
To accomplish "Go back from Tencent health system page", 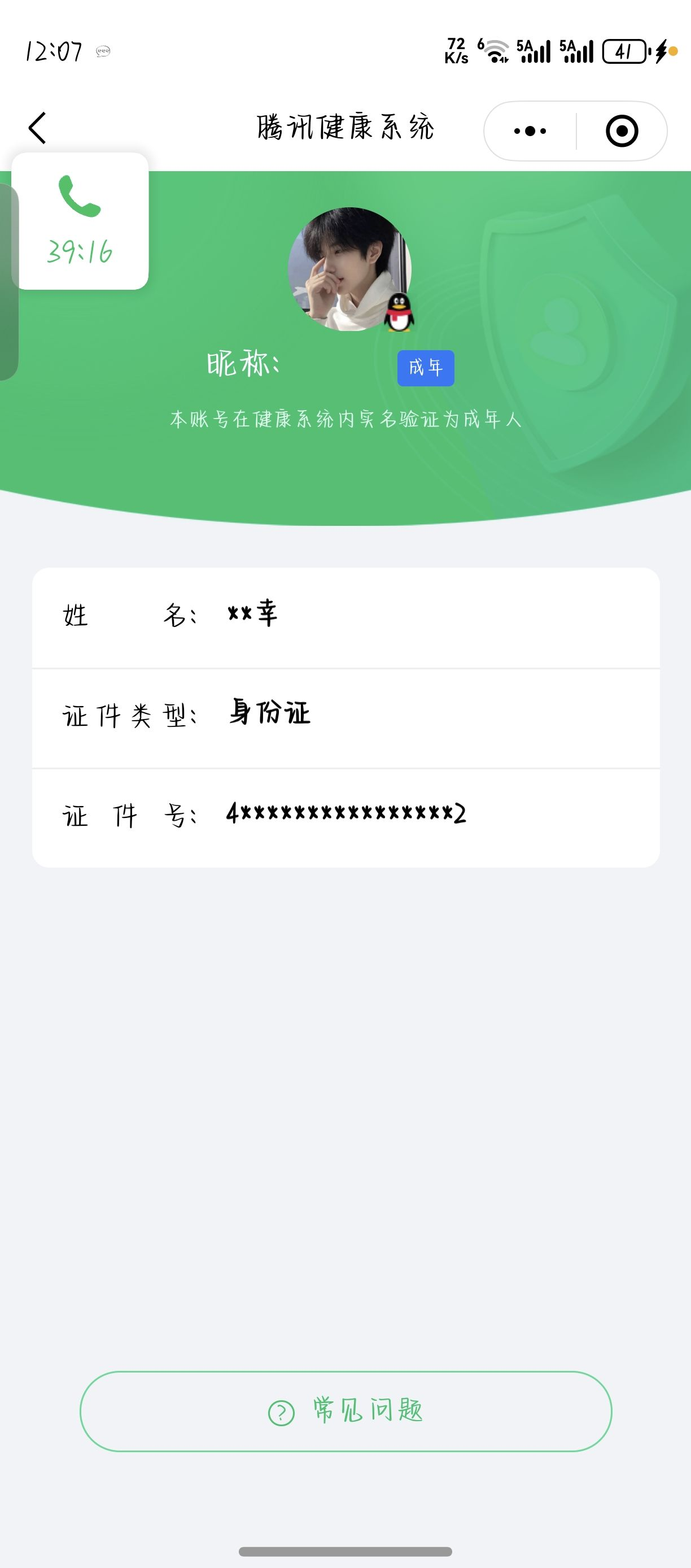I will (38, 128).
